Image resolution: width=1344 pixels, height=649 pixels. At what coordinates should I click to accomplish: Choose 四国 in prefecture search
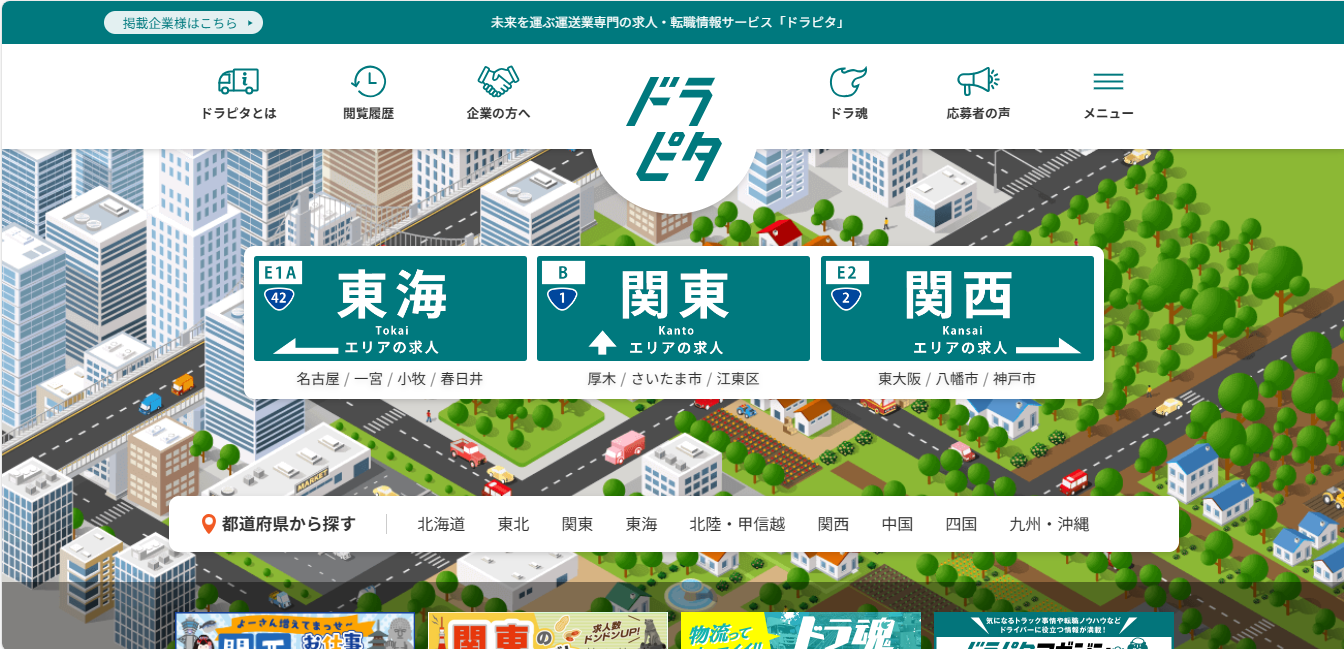(x=961, y=524)
